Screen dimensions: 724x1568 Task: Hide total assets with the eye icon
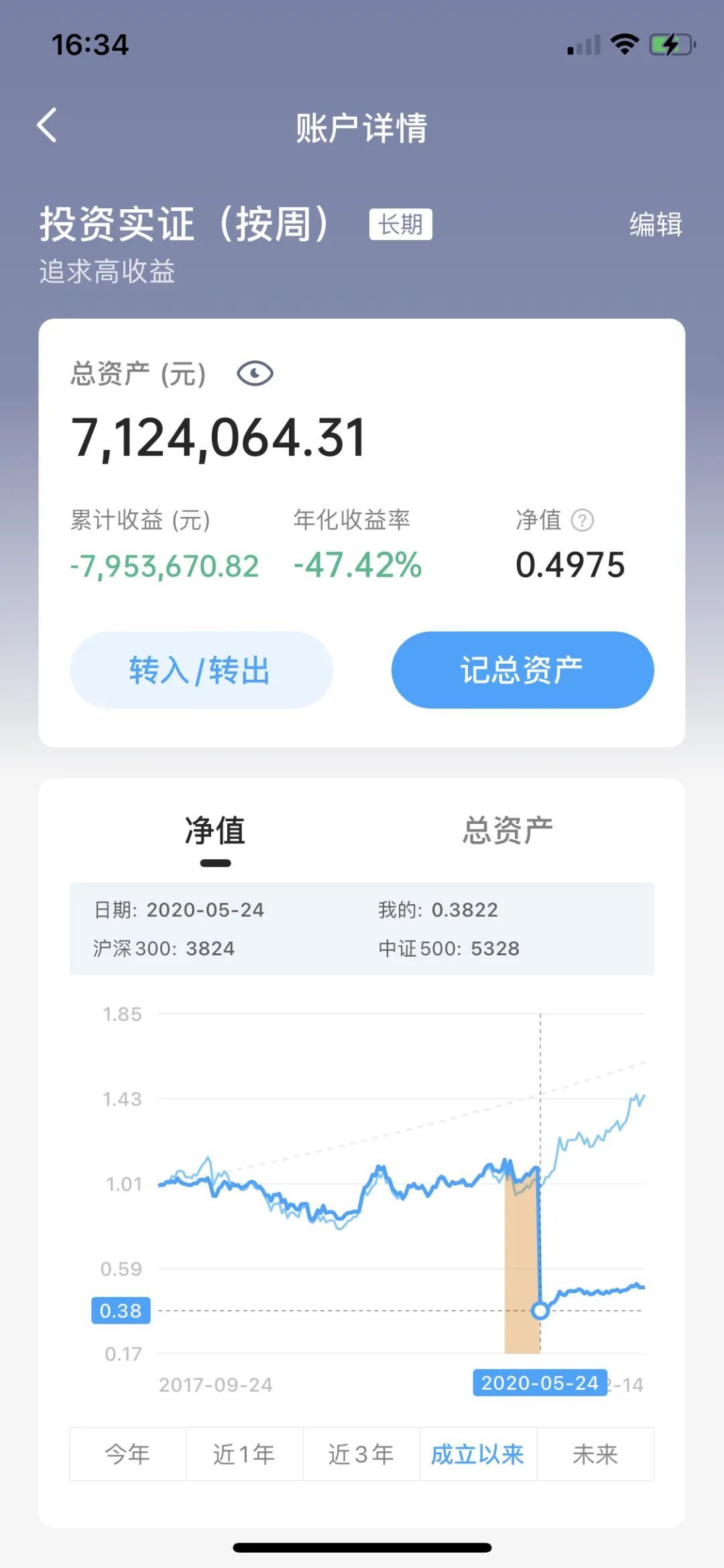pos(255,374)
